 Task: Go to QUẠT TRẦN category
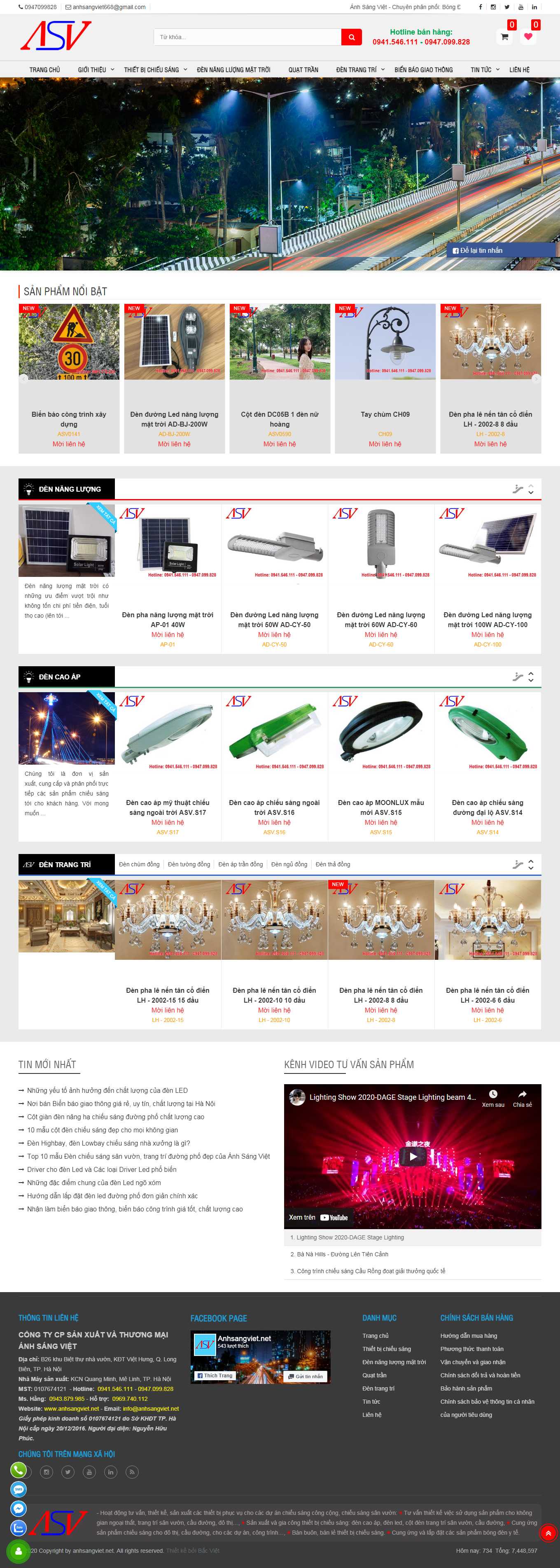point(303,70)
